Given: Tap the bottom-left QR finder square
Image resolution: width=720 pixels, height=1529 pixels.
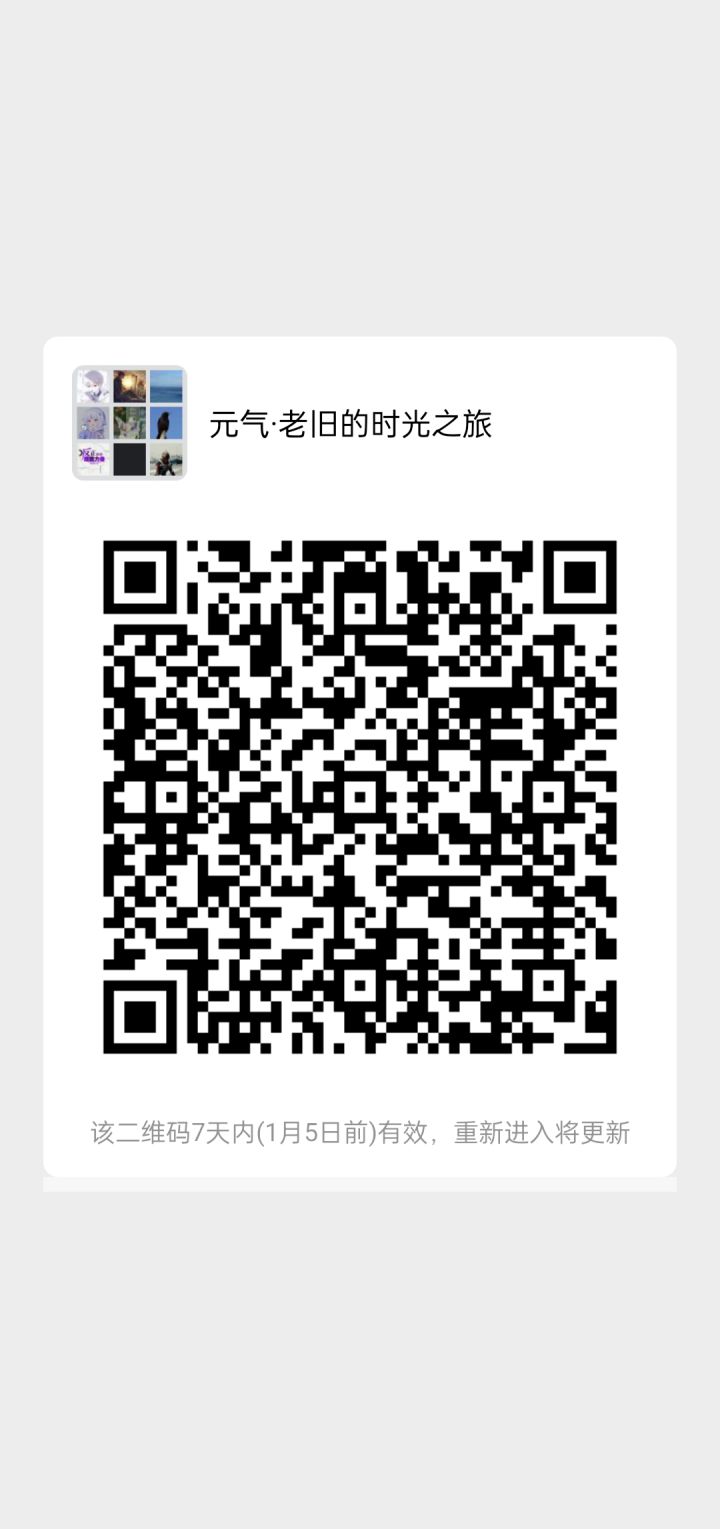Looking at the screenshot, I should [140, 1015].
